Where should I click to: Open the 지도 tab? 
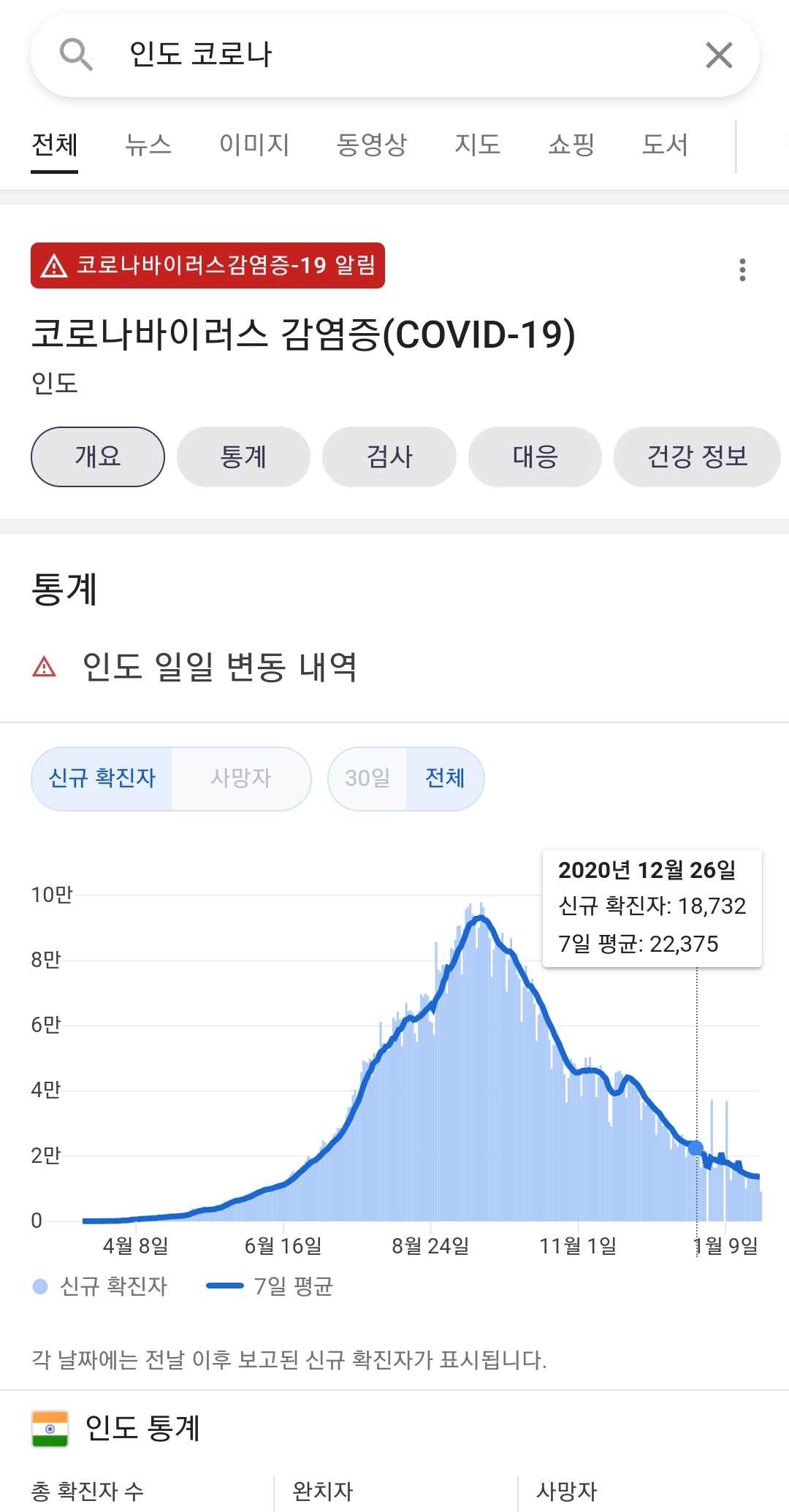click(x=477, y=145)
